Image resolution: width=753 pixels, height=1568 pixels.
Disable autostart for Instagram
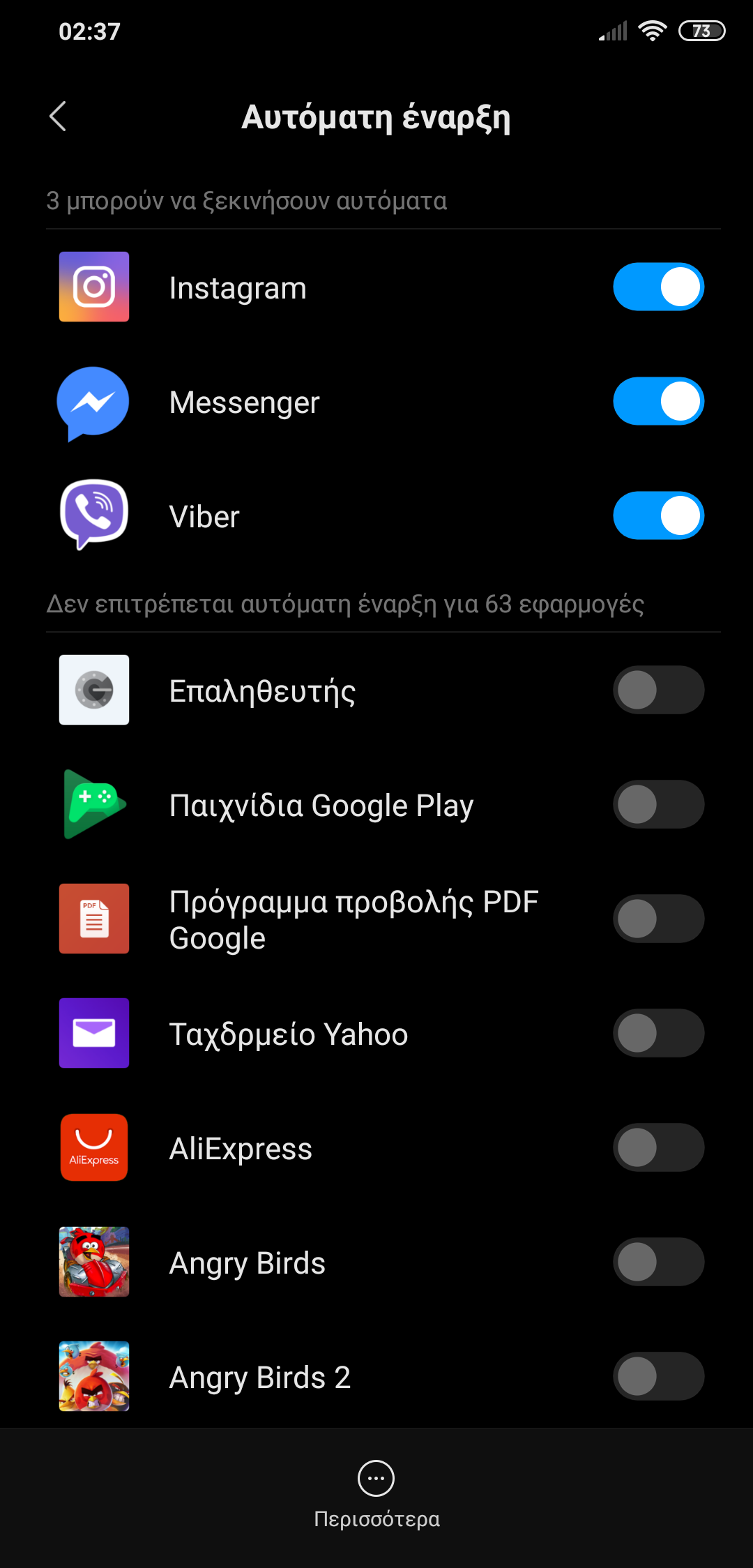click(x=658, y=287)
